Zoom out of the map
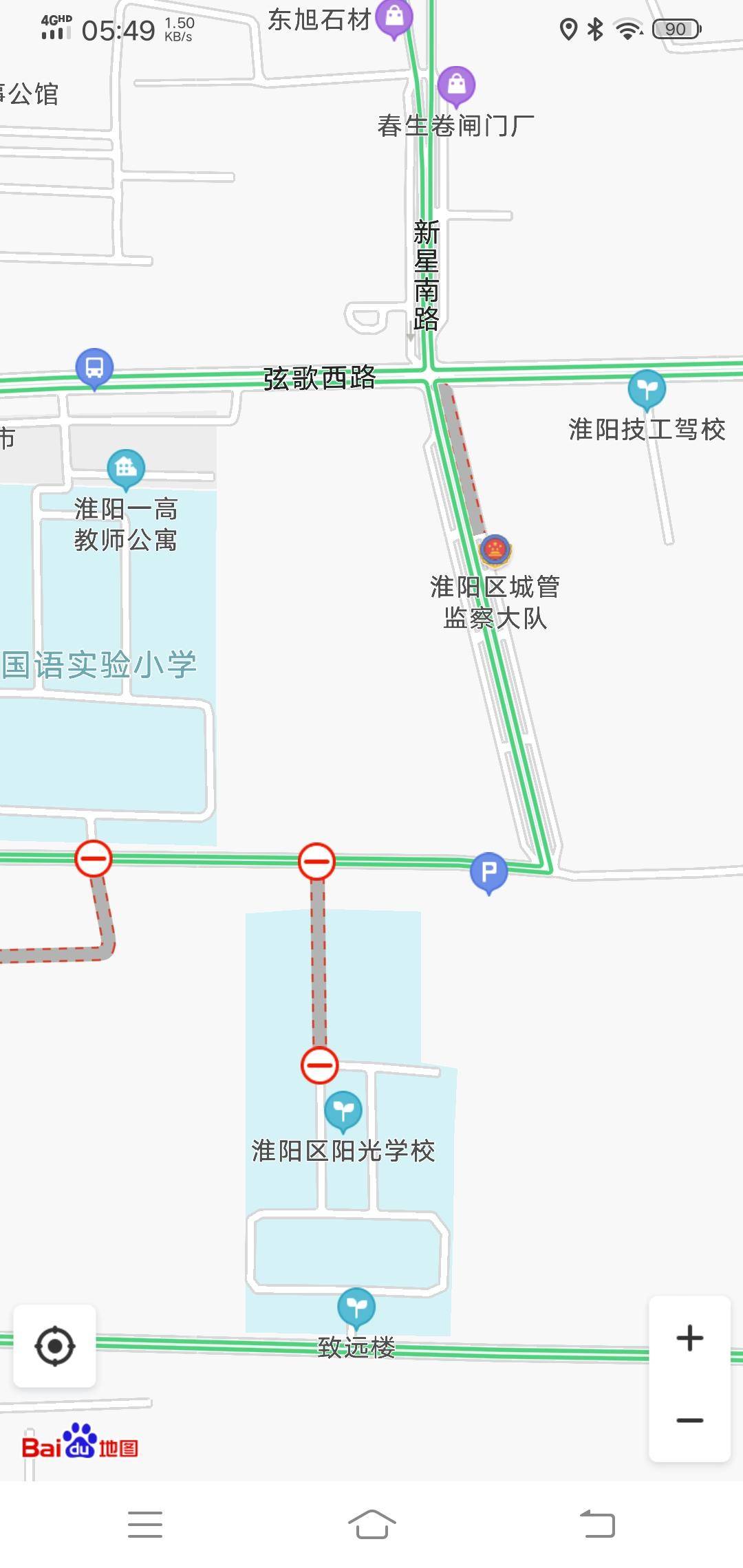Image resolution: width=743 pixels, height=1568 pixels. click(x=689, y=1420)
